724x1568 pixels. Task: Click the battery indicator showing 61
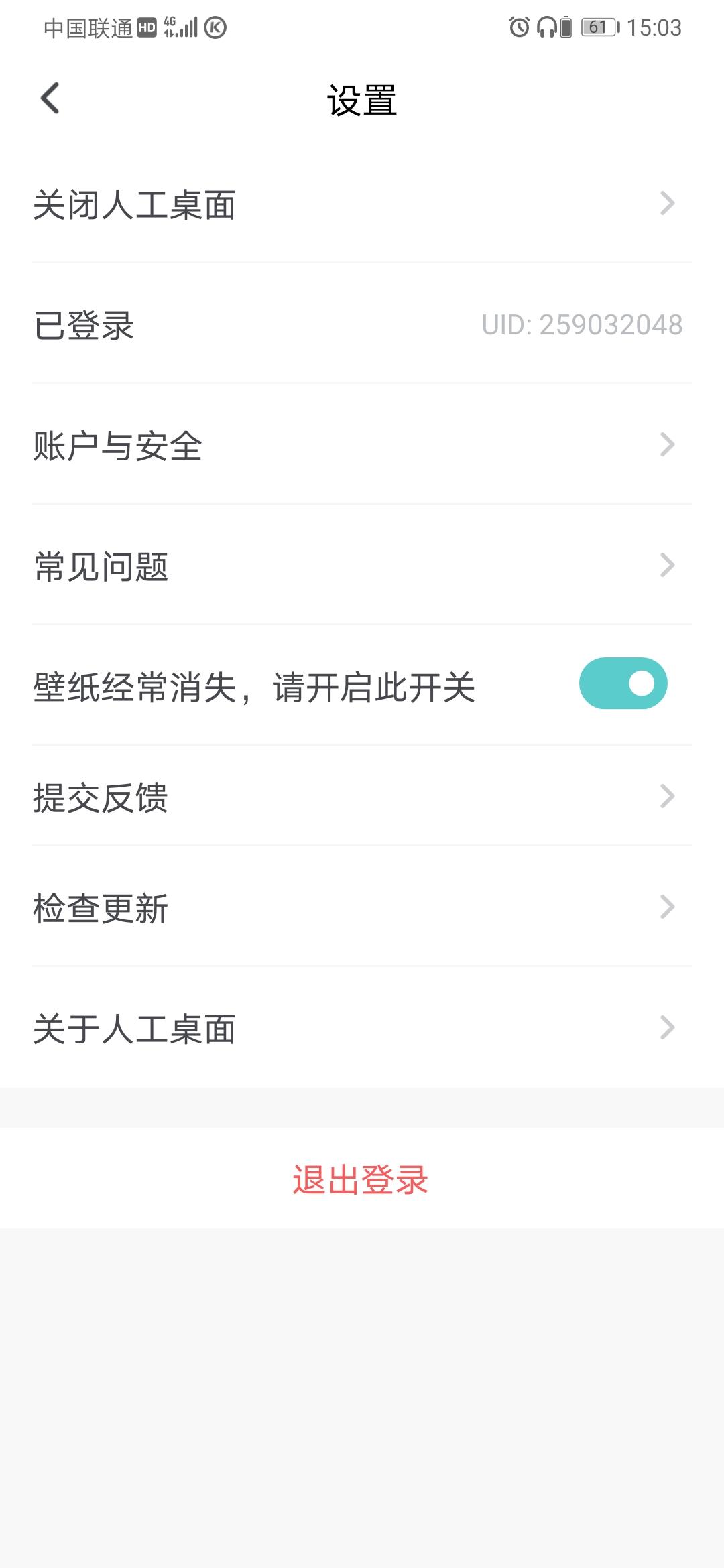599,28
